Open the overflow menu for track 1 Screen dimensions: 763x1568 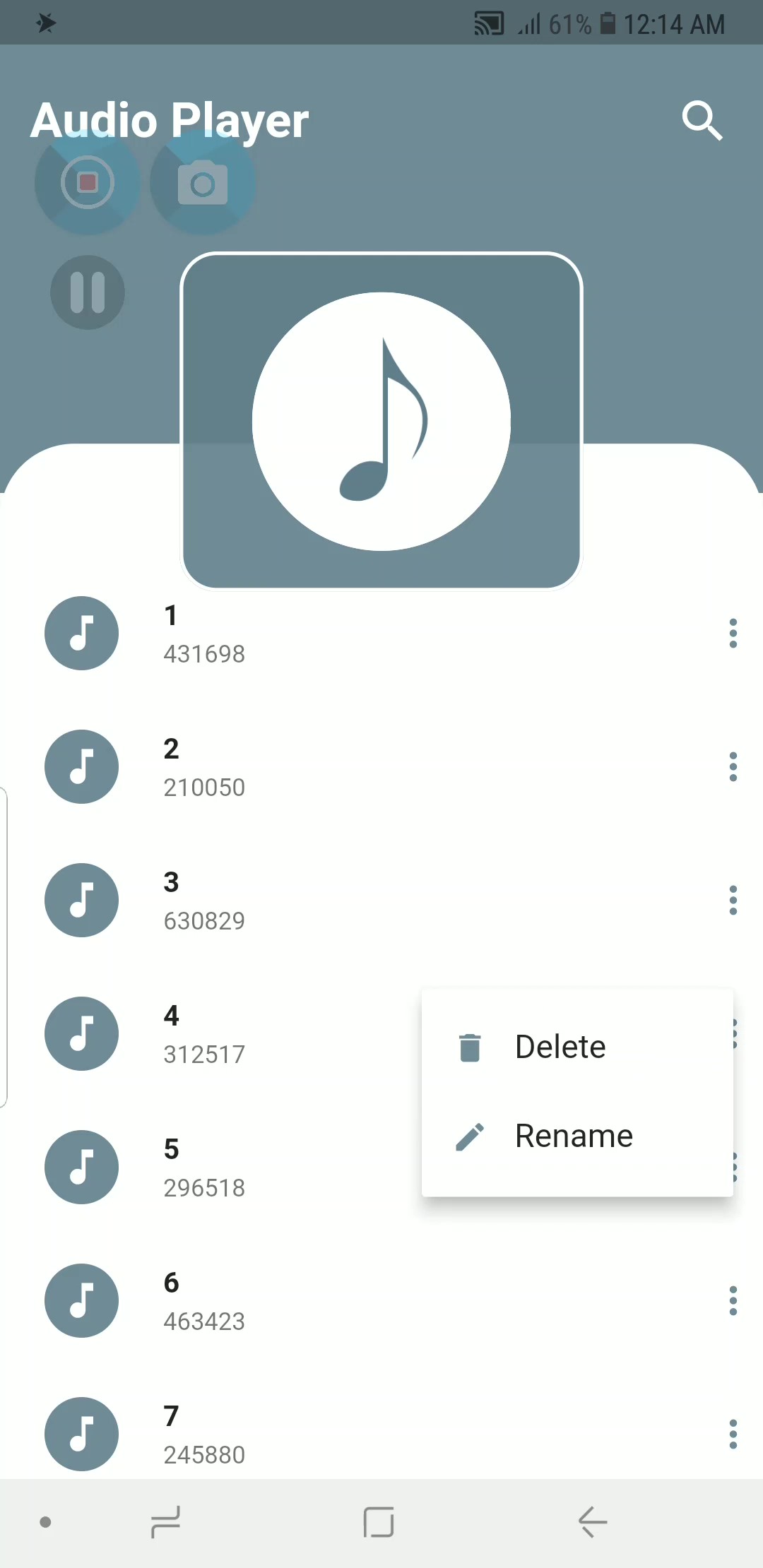(733, 633)
